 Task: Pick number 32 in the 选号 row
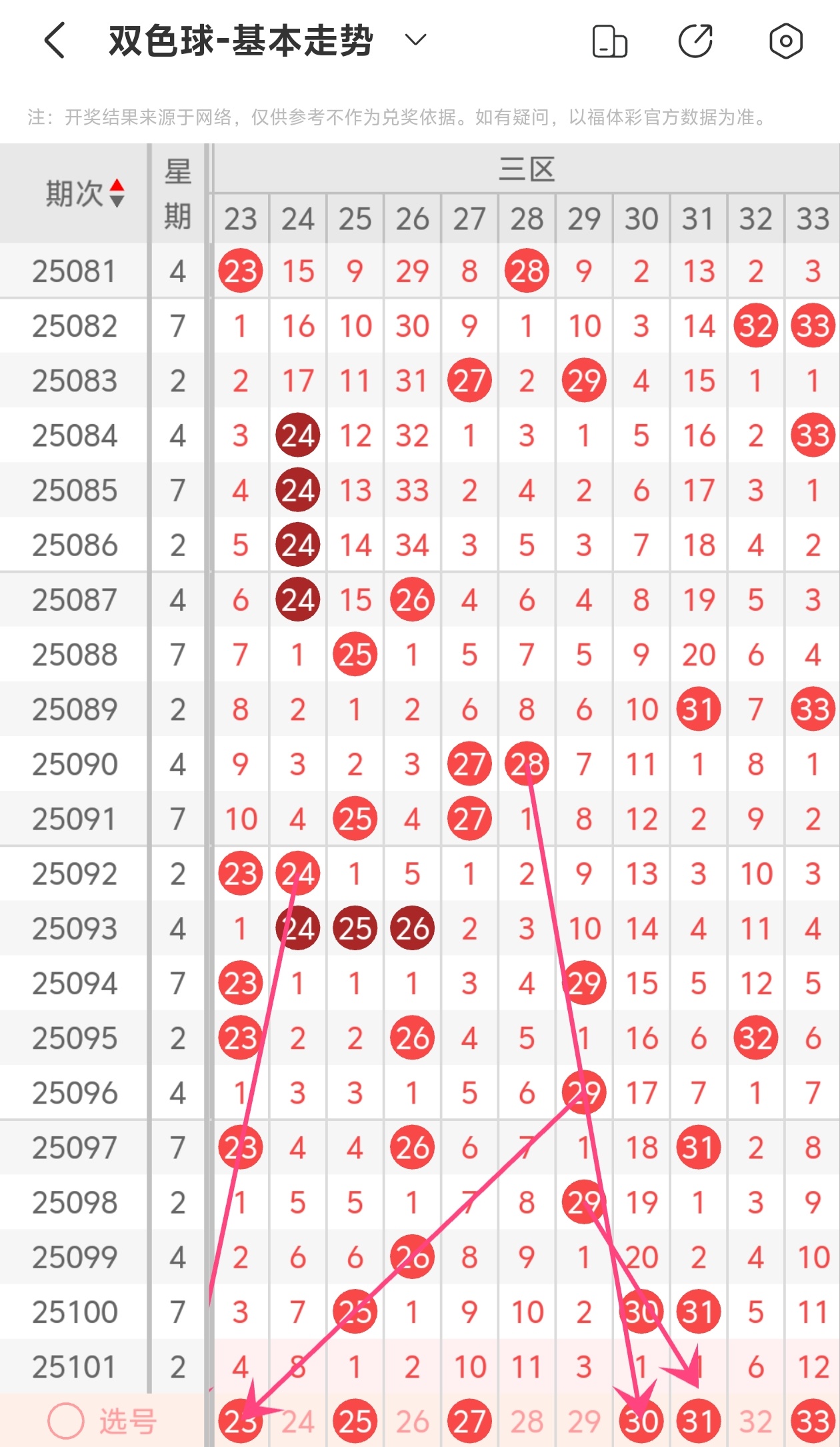(x=755, y=1422)
